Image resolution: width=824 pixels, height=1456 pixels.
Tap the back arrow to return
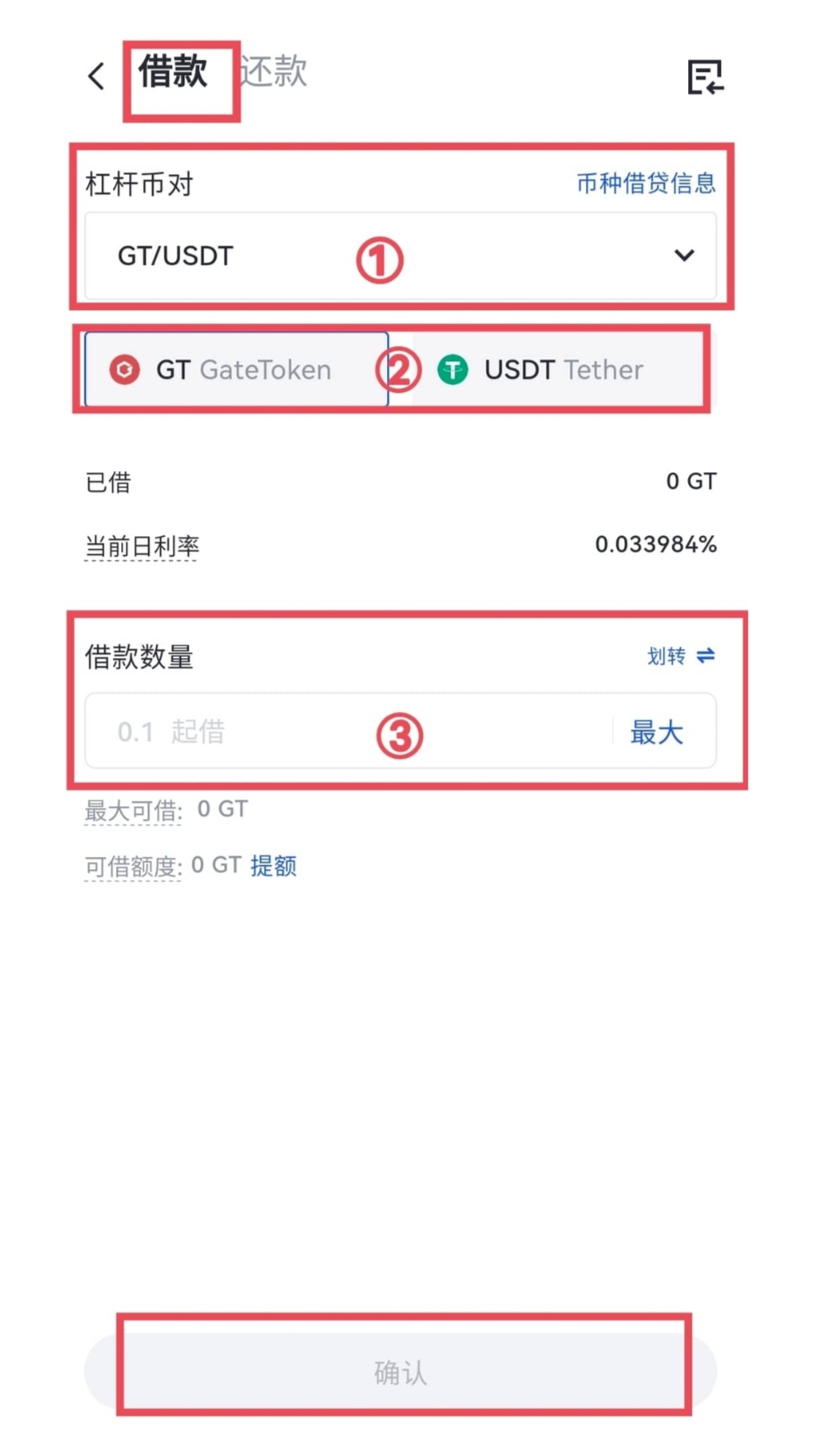point(96,75)
